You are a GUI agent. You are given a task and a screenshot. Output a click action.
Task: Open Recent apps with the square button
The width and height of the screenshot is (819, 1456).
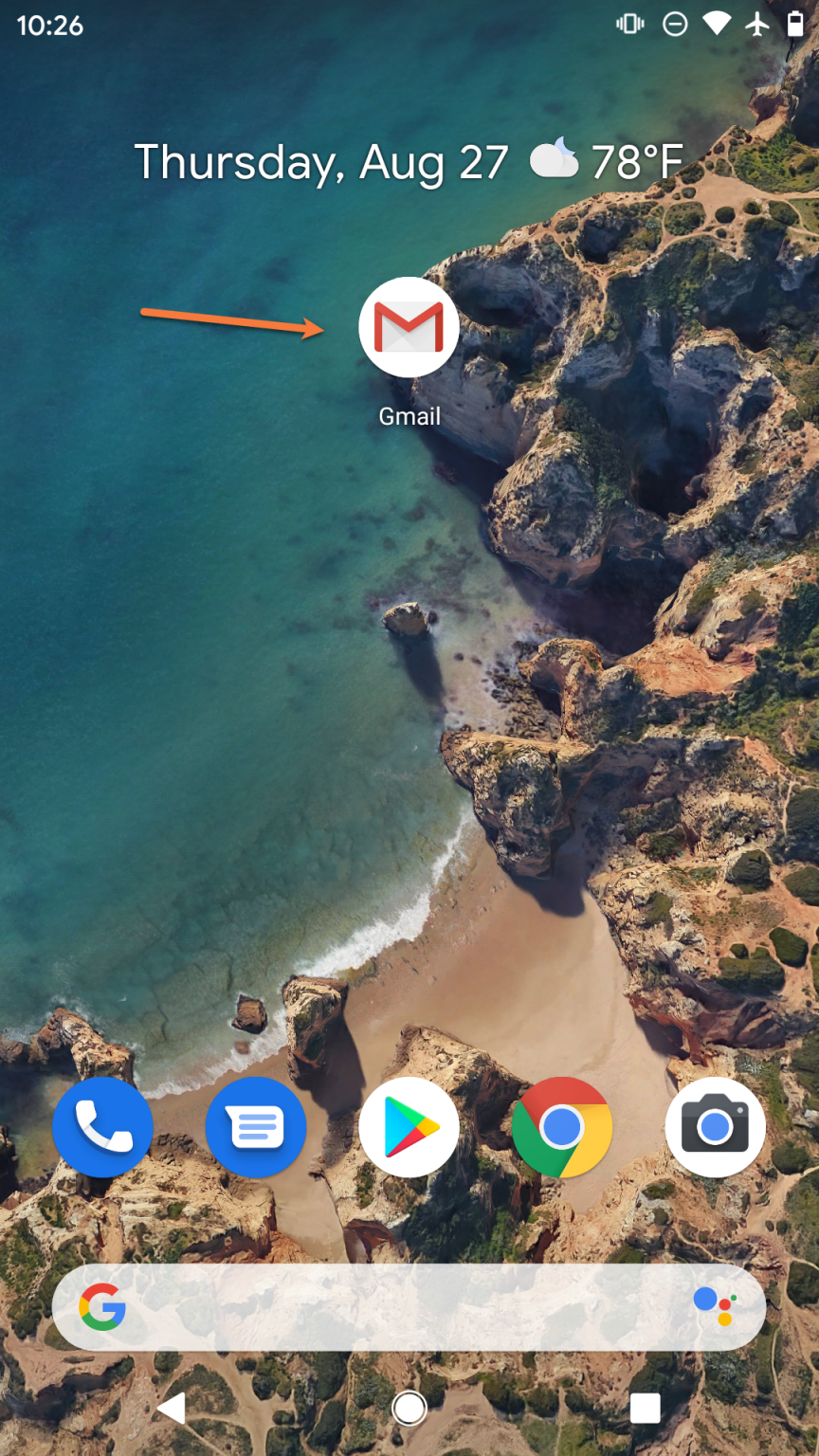tap(646, 1409)
